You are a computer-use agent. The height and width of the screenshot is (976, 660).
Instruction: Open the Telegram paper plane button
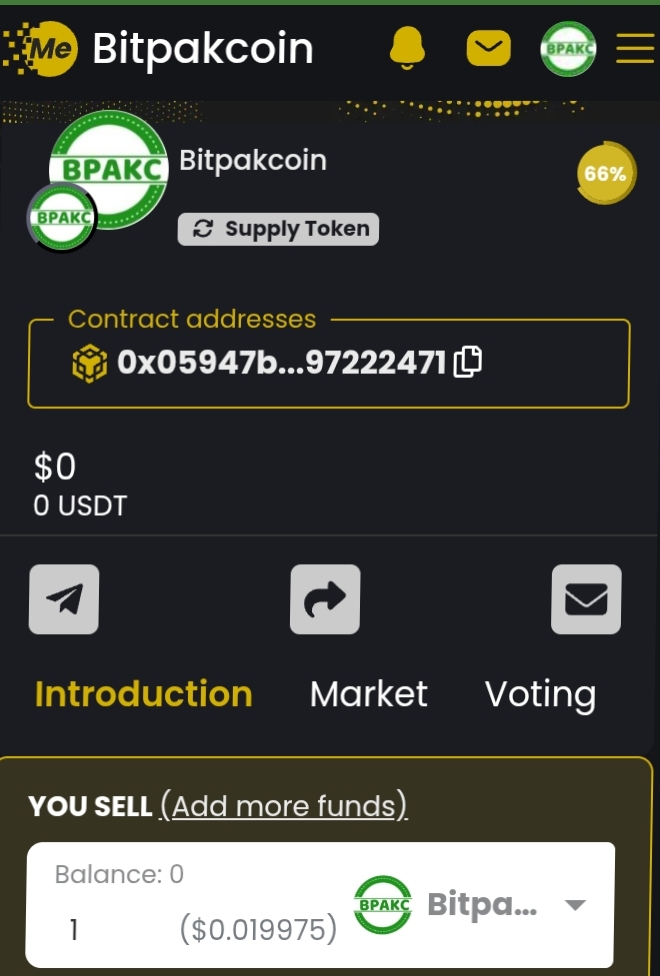coord(64,599)
